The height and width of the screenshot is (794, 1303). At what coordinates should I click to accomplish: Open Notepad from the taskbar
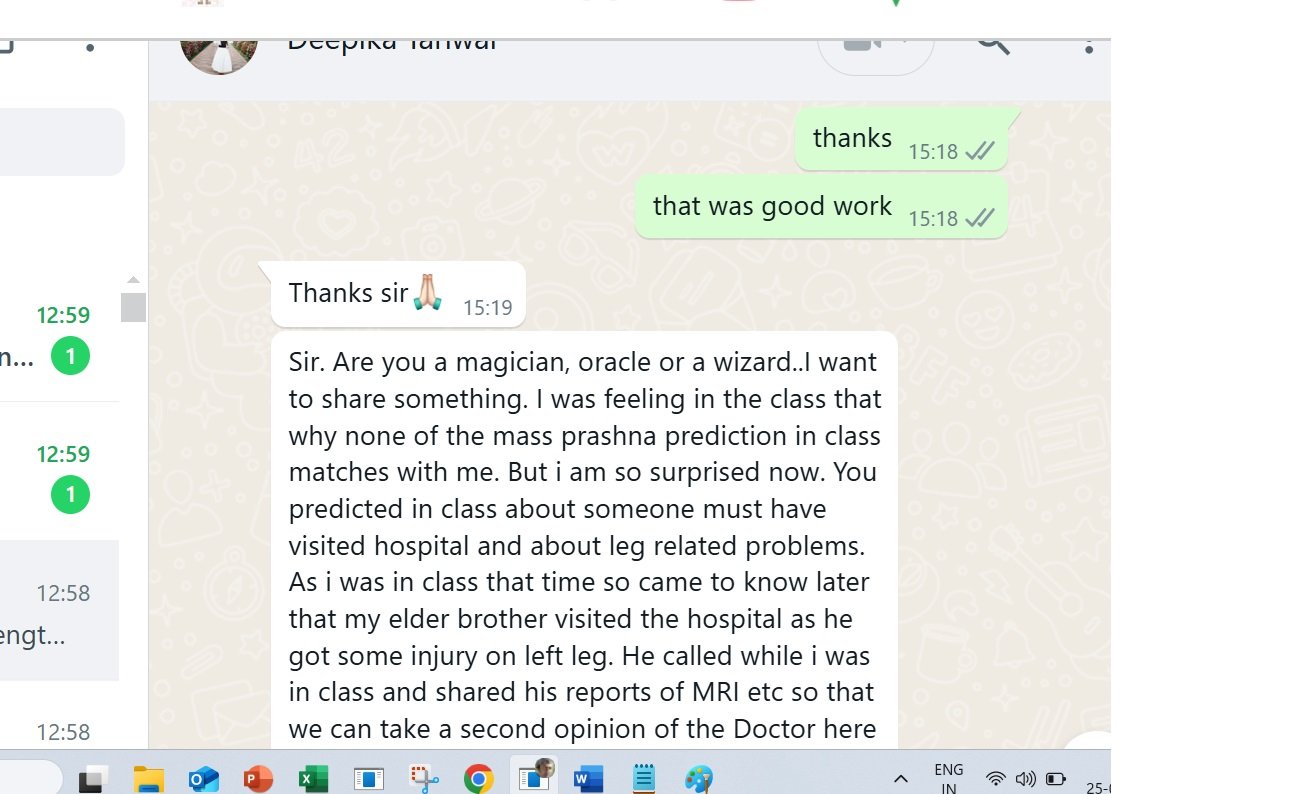click(x=643, y=779)
